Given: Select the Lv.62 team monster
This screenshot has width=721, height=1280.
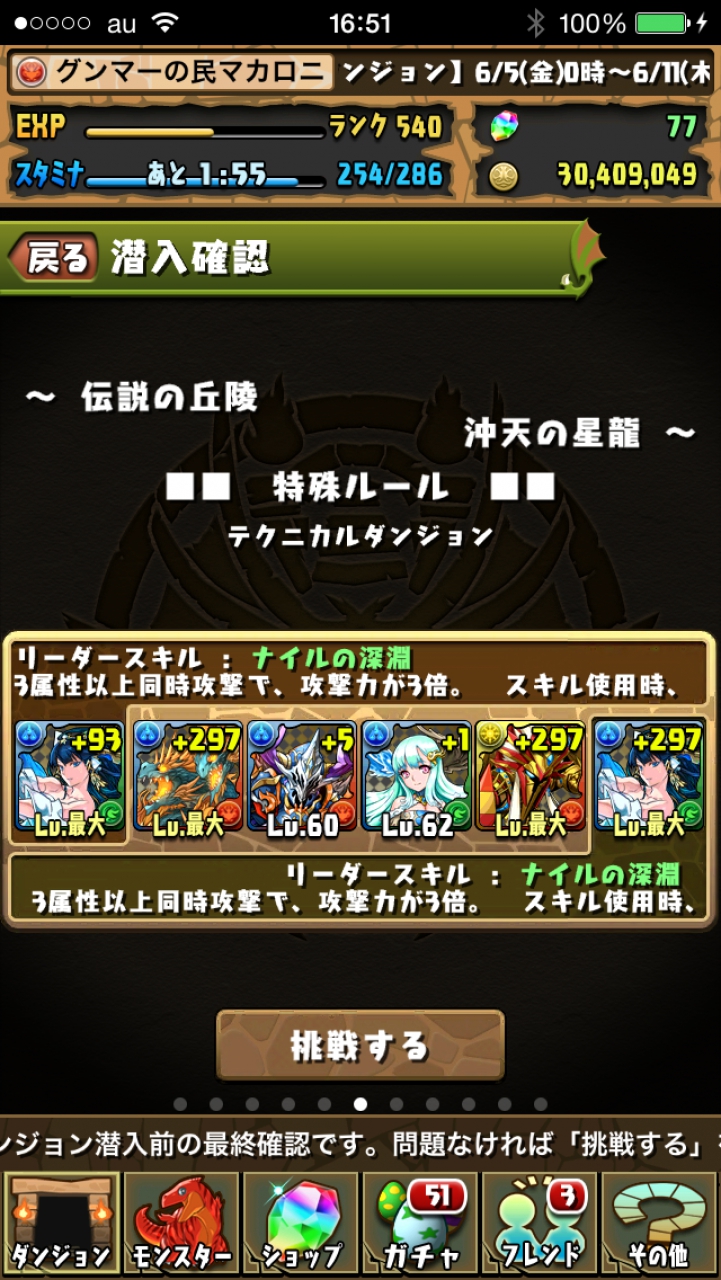Looking at the screenshot, I should [416, 778].
